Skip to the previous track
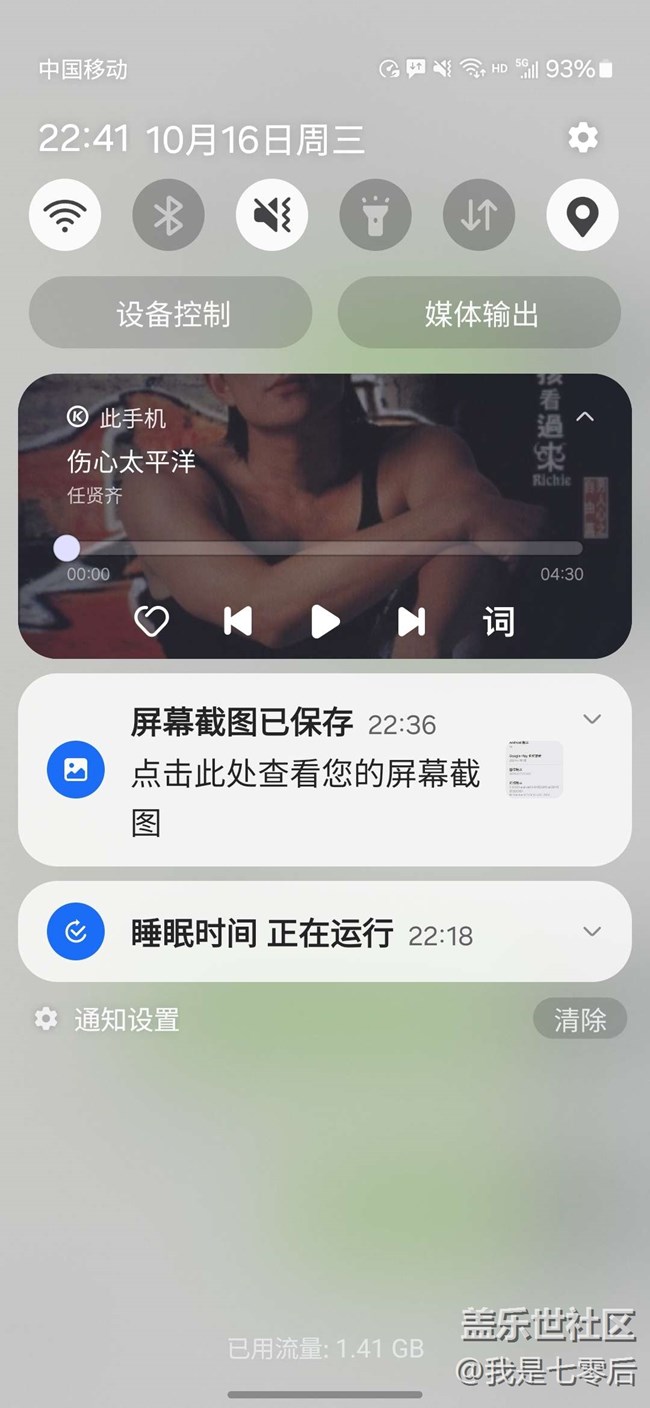 point(238,621)
